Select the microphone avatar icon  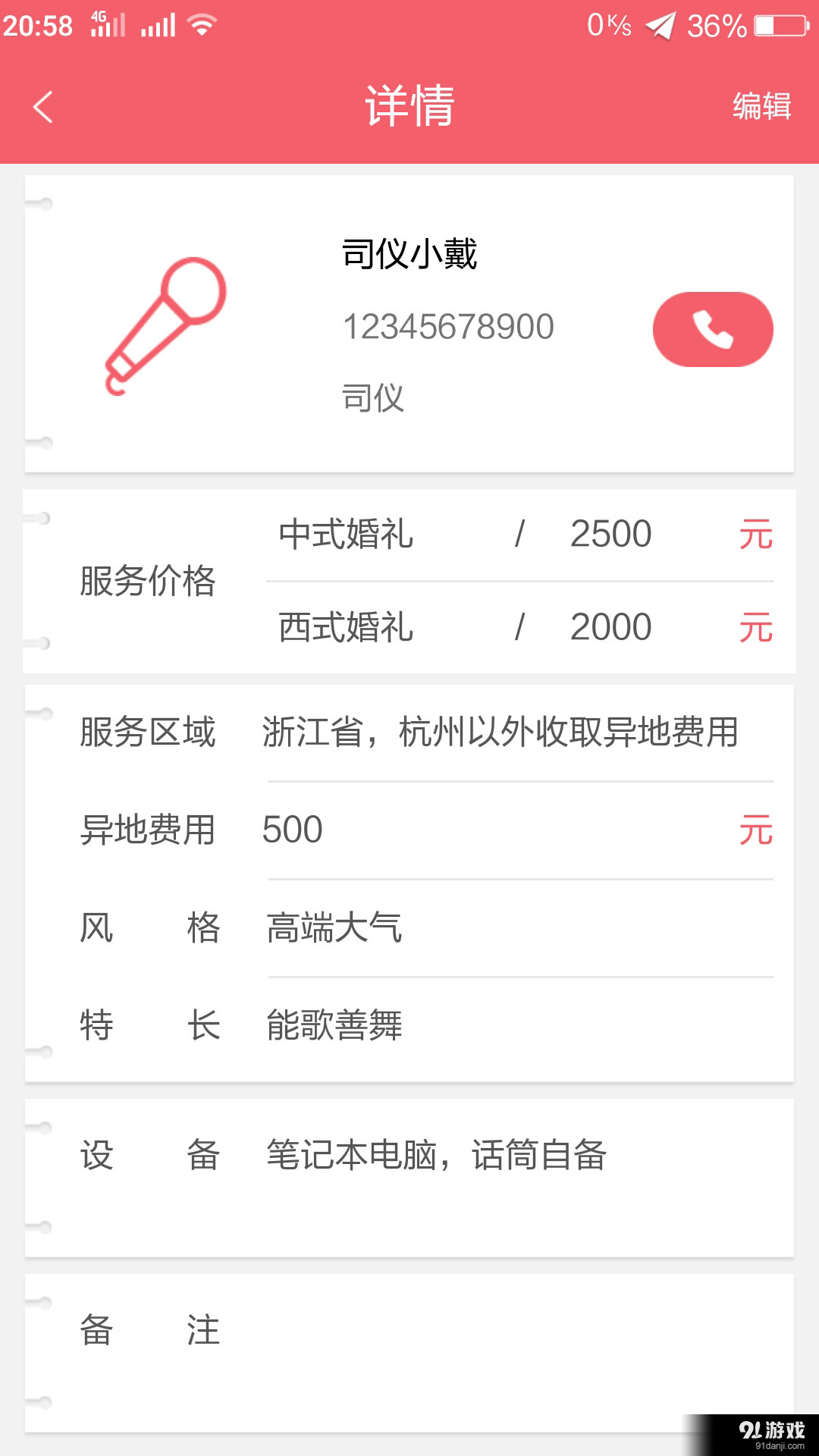167,326
